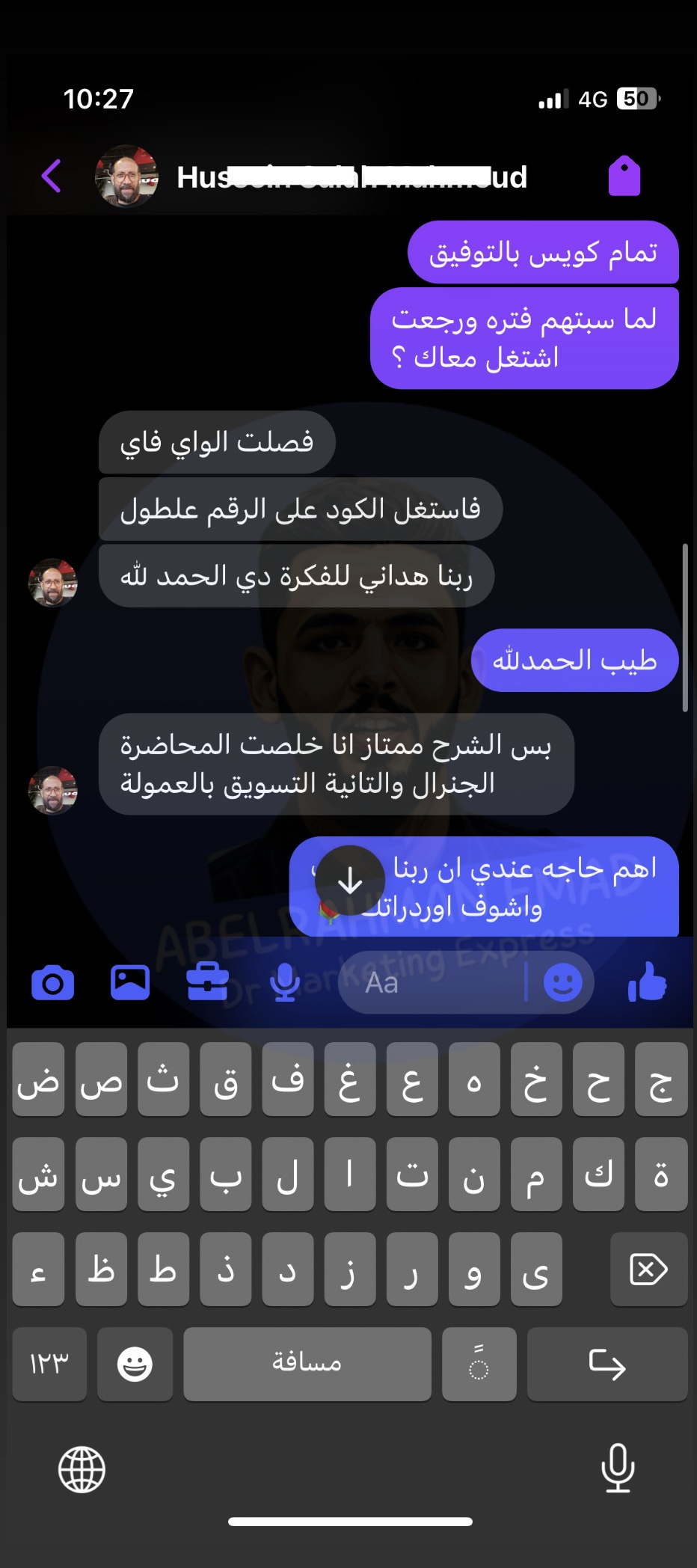The image size is (697, 1568).
Task: Jump to latest messages with the down arrow
Action: point(349,881)
